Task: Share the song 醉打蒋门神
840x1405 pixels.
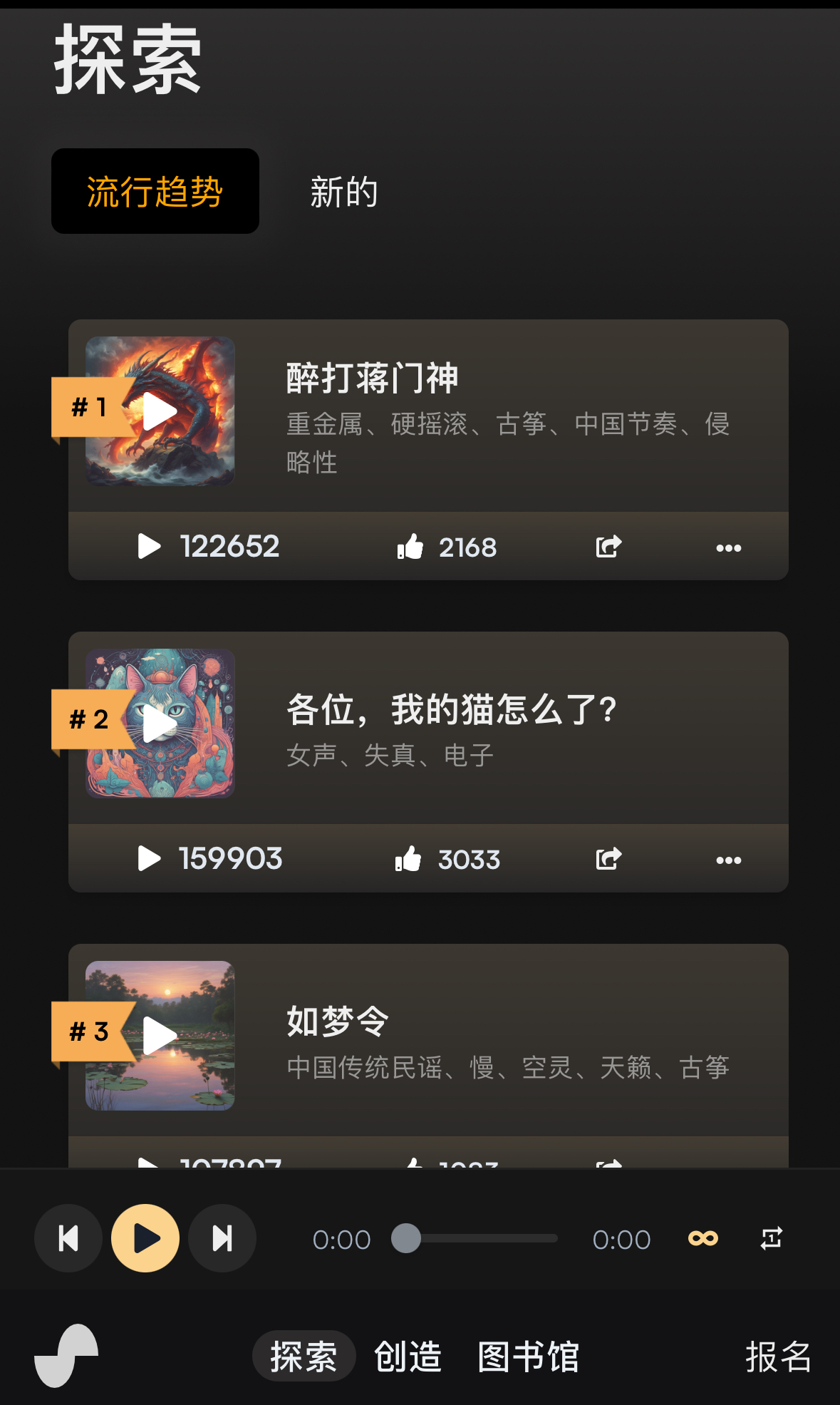Action: pyautogui.click(x=608, y=547)
